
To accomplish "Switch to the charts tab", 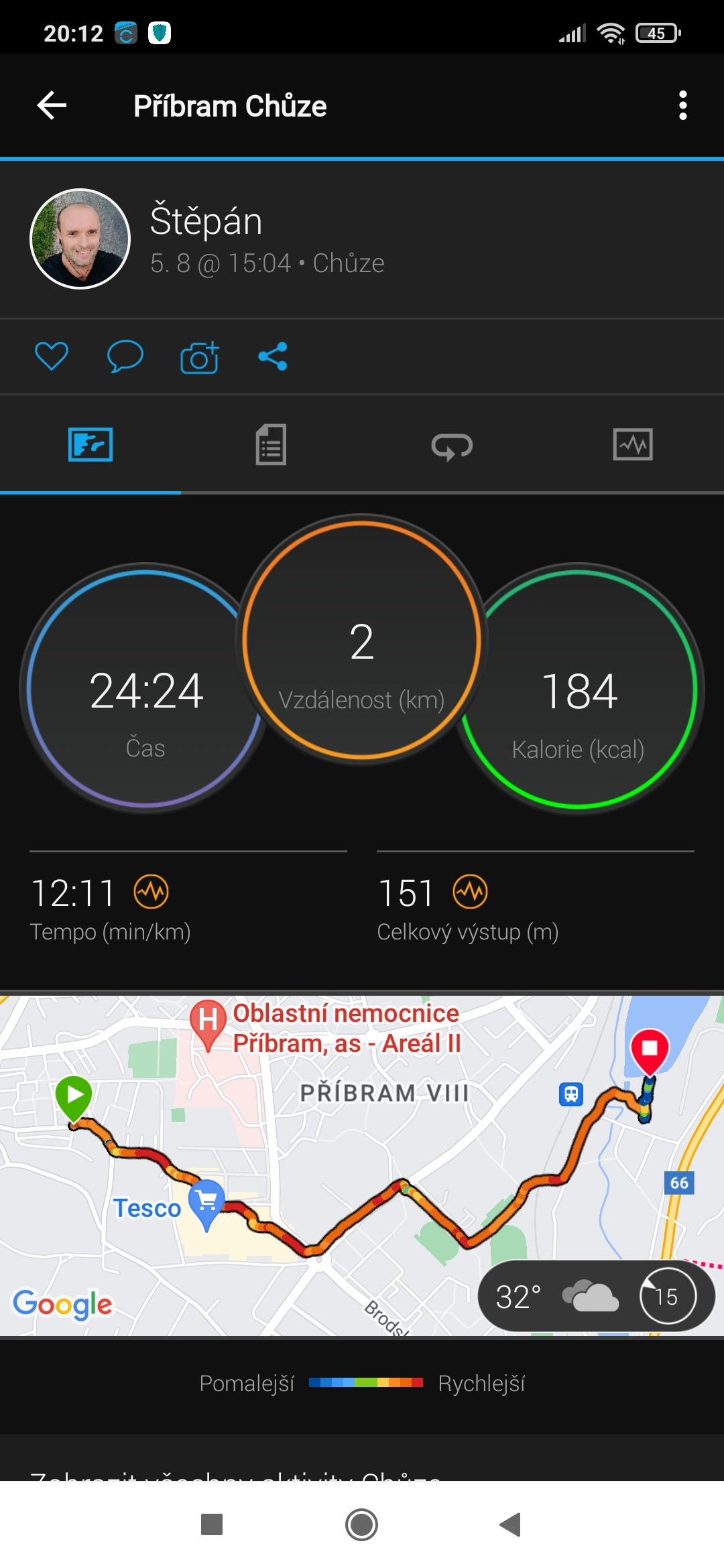I will 633,444.
